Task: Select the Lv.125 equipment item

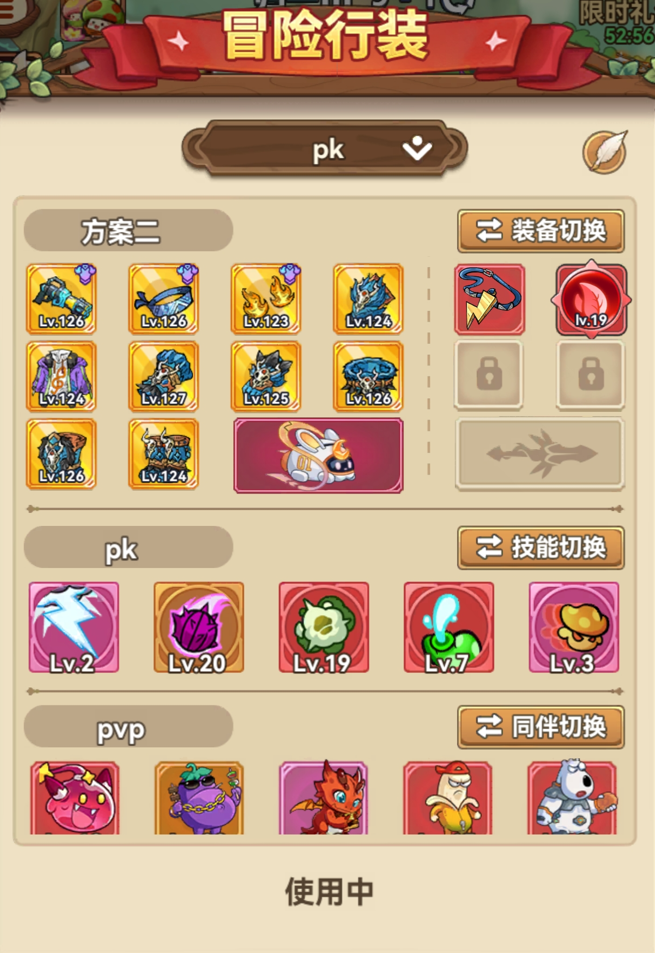Action: (x=265, y=376)
